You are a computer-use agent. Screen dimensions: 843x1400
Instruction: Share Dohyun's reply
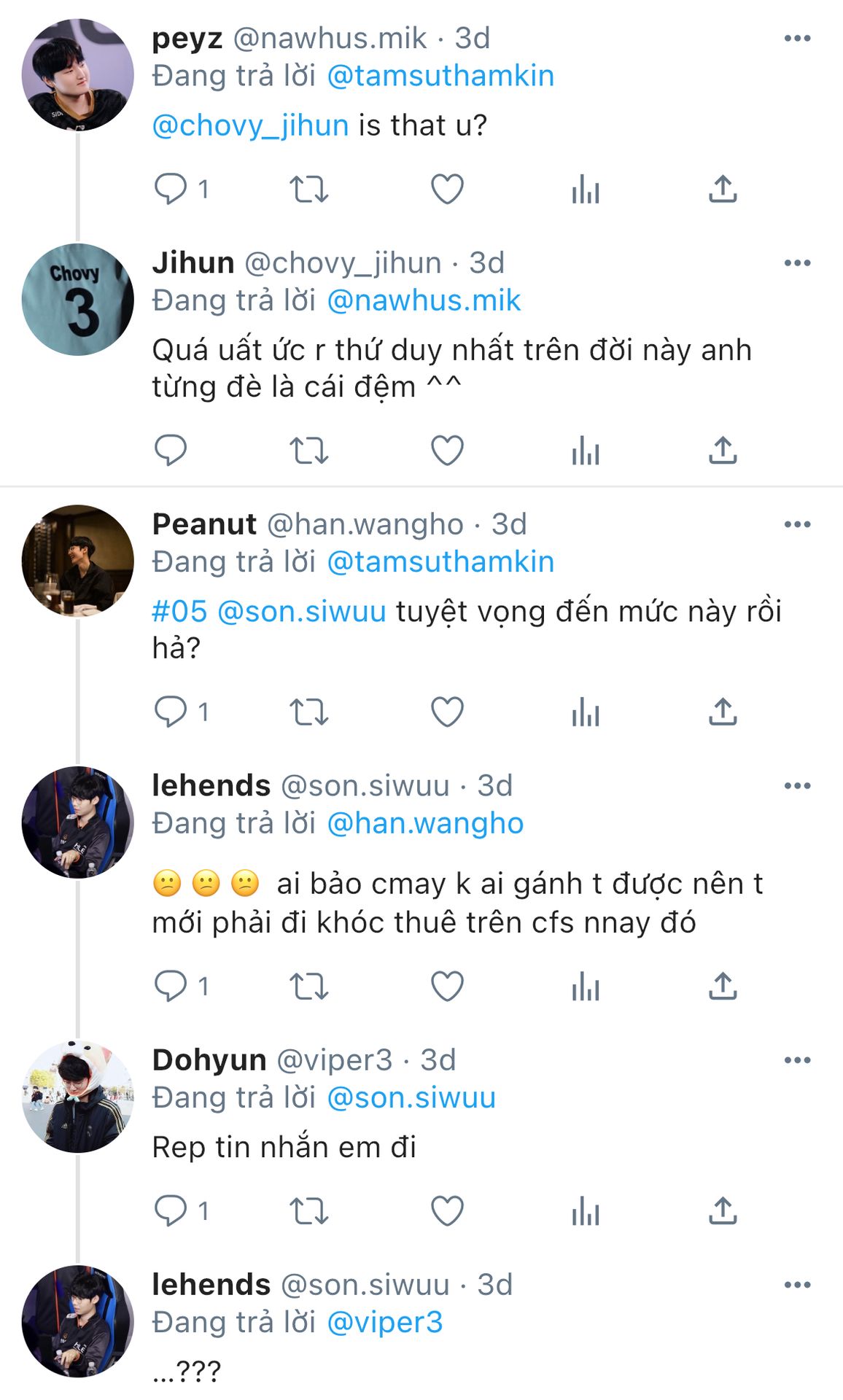tap(723, 1211)
